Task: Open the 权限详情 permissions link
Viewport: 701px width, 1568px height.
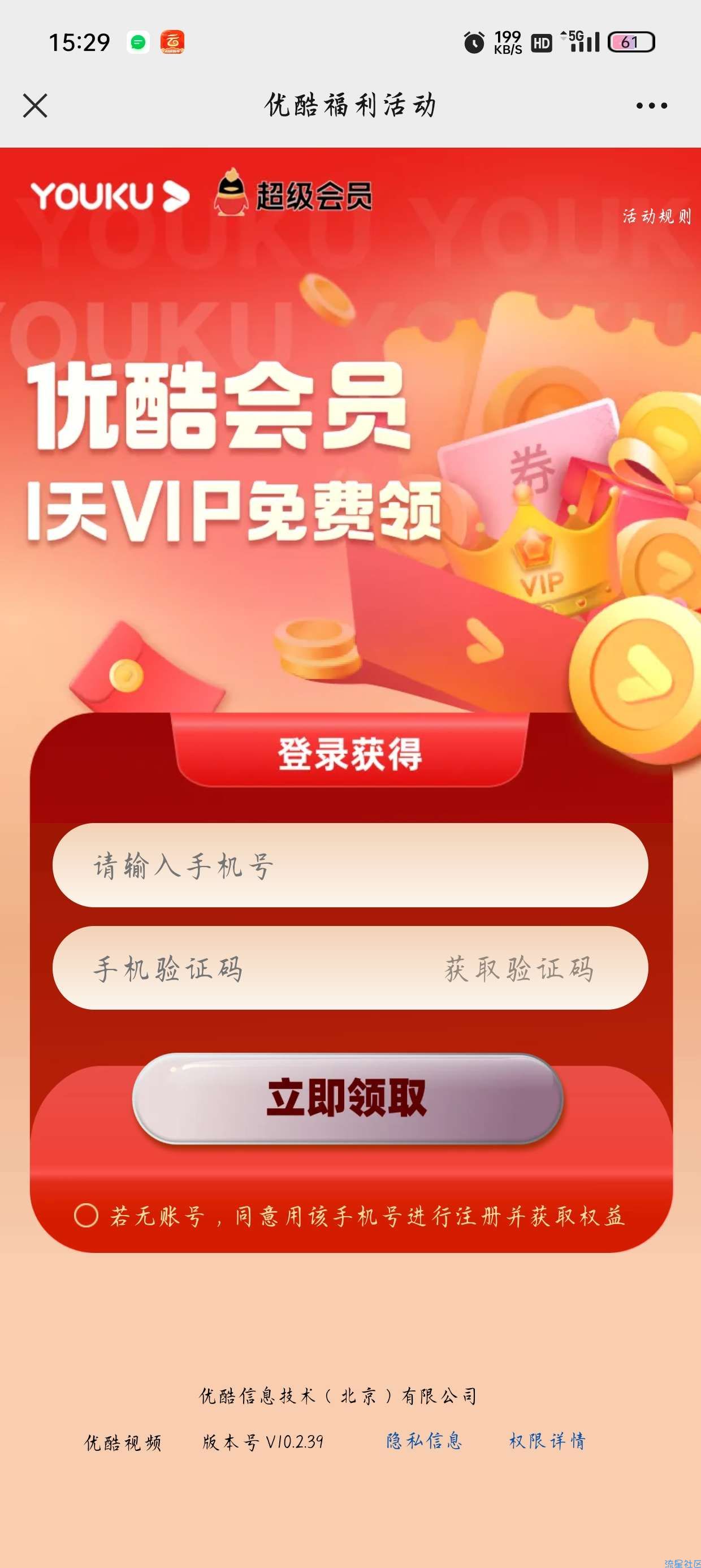Action: click(x=547, y=1441)
